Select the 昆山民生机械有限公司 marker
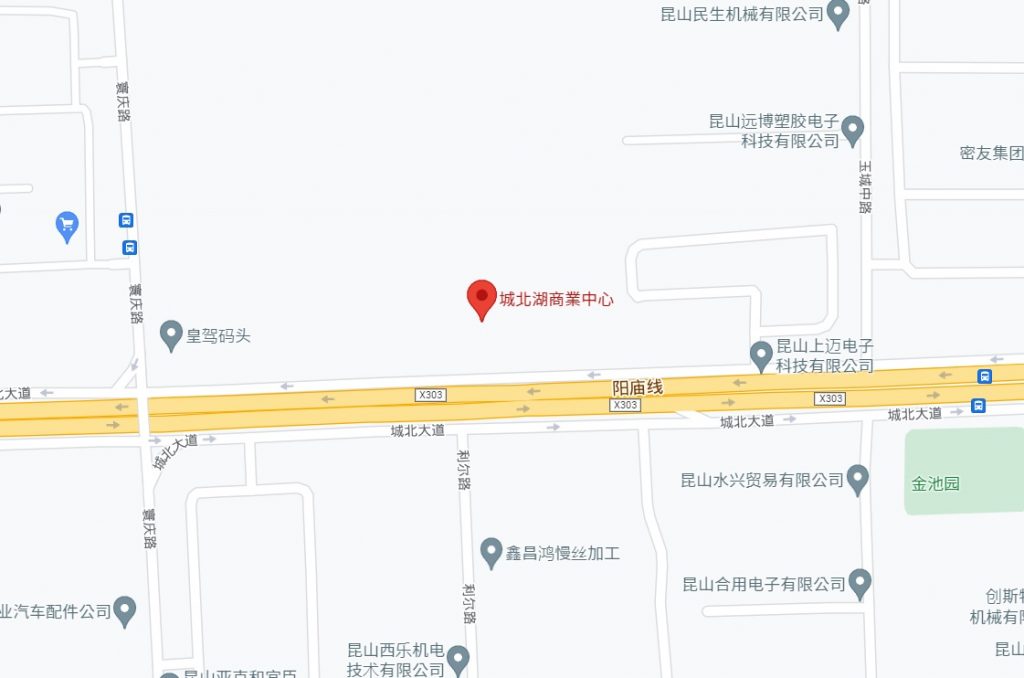Screen dimensions: 1024x678 click(x=839, y=14)
